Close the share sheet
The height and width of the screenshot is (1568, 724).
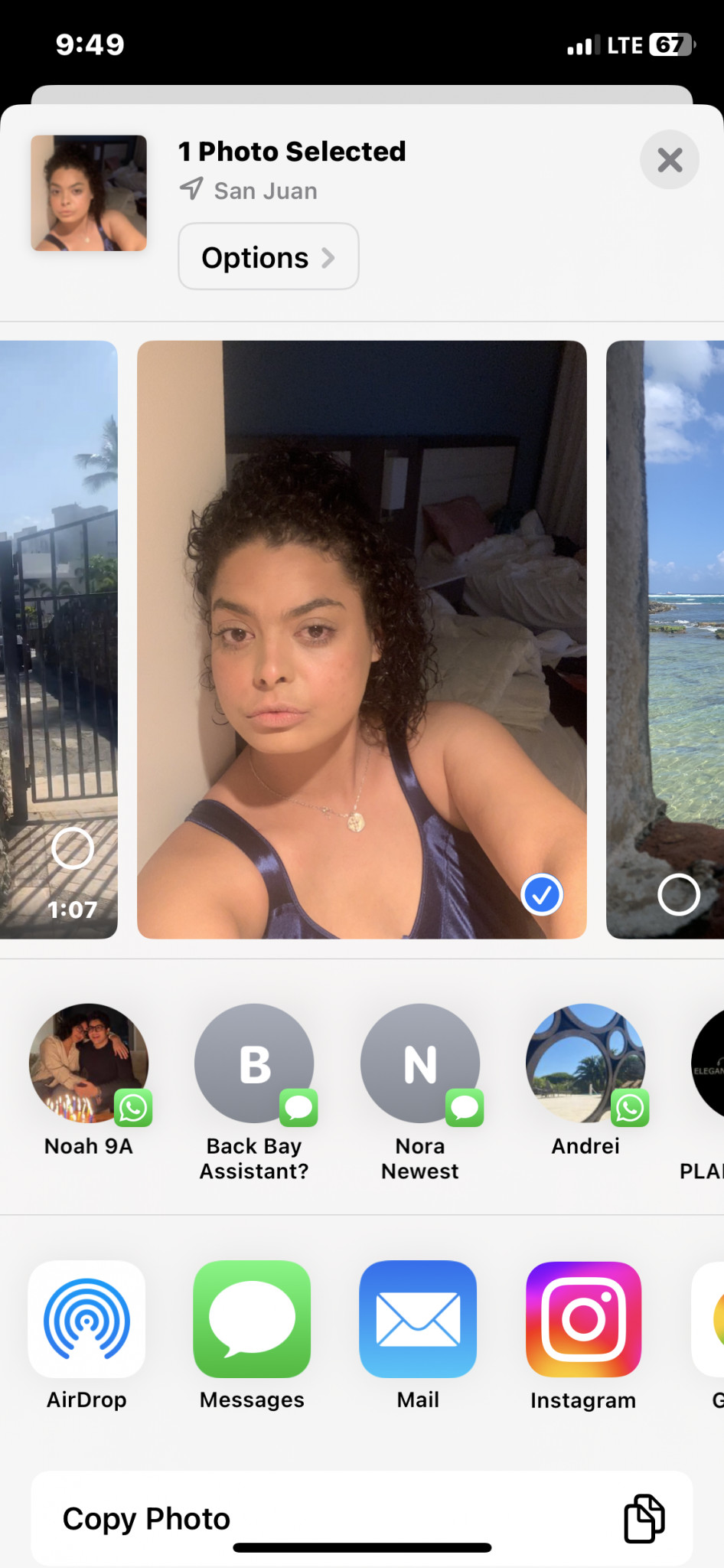pyautogui.click(x=669, y=160)
